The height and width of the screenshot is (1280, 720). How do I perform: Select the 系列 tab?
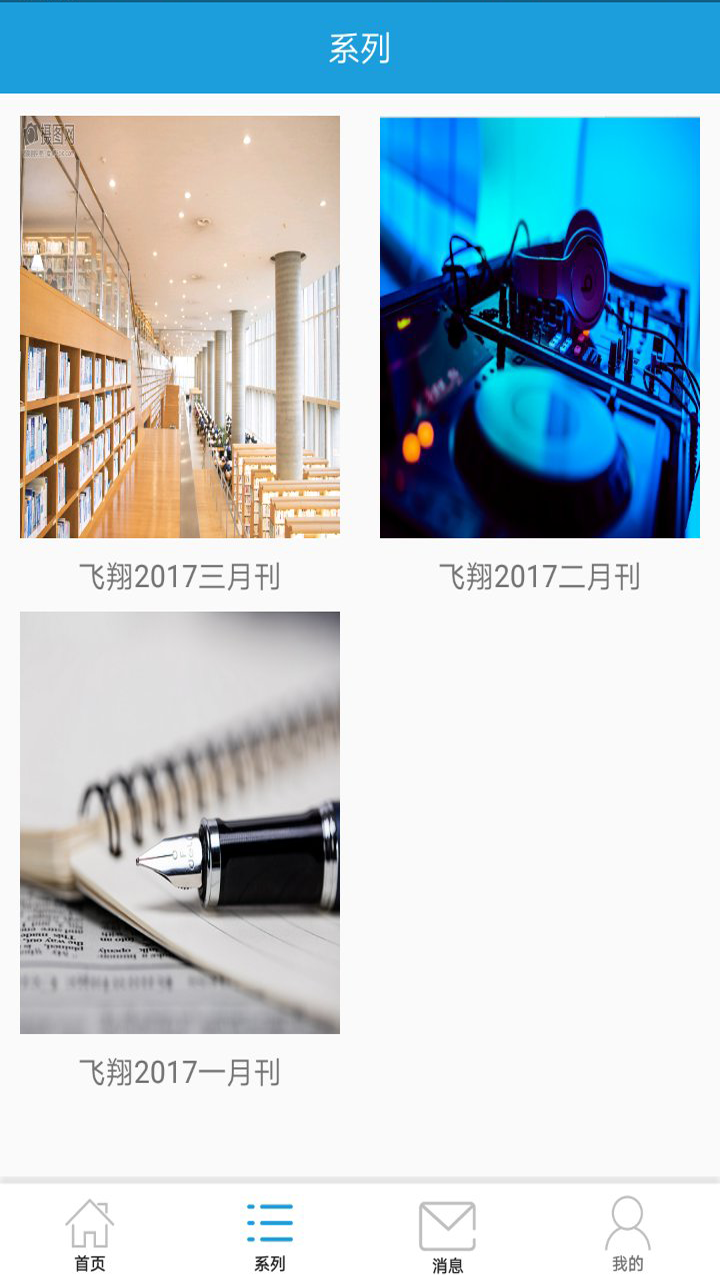270,1235
